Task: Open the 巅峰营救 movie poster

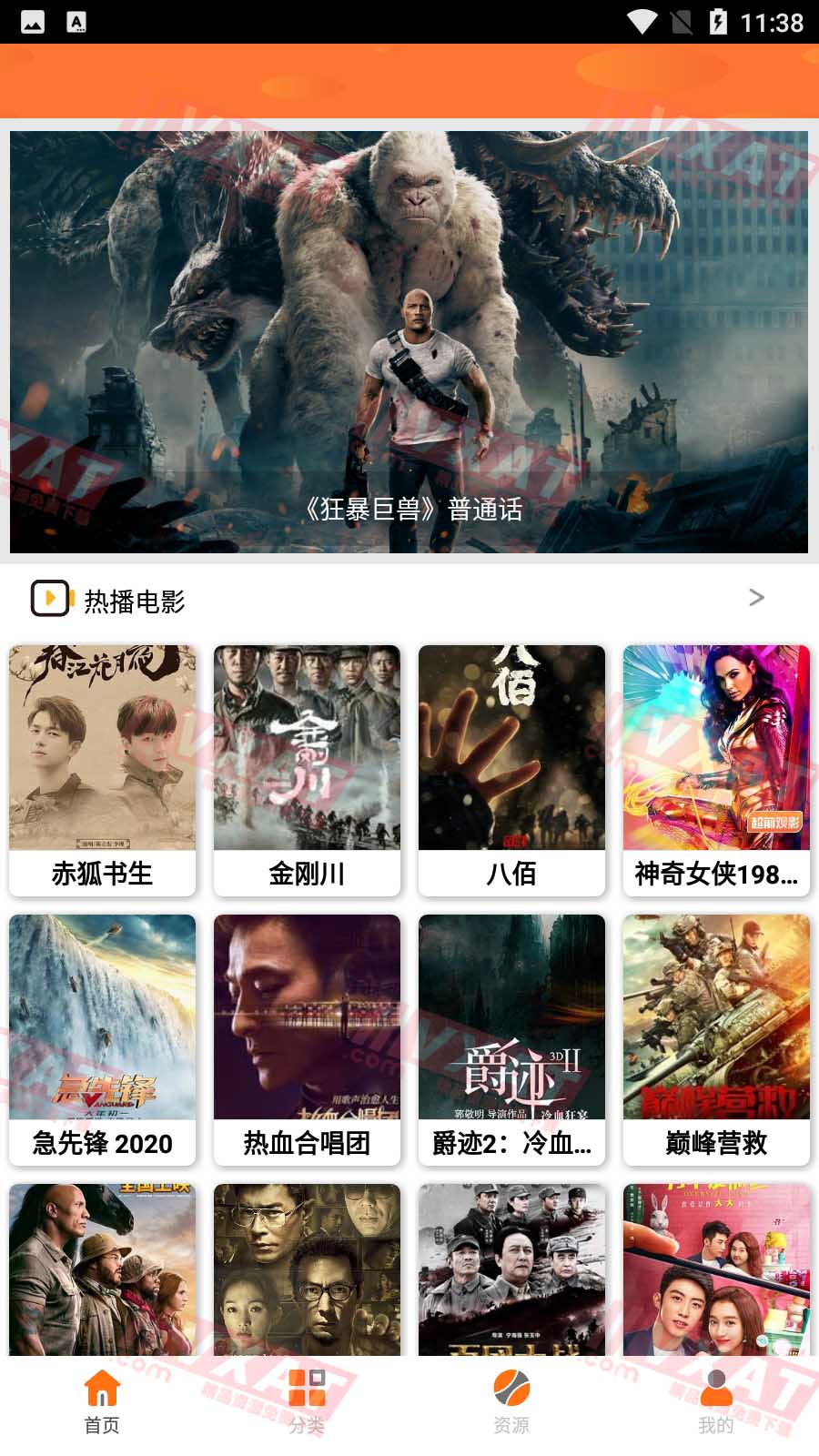Action: 715,1015
